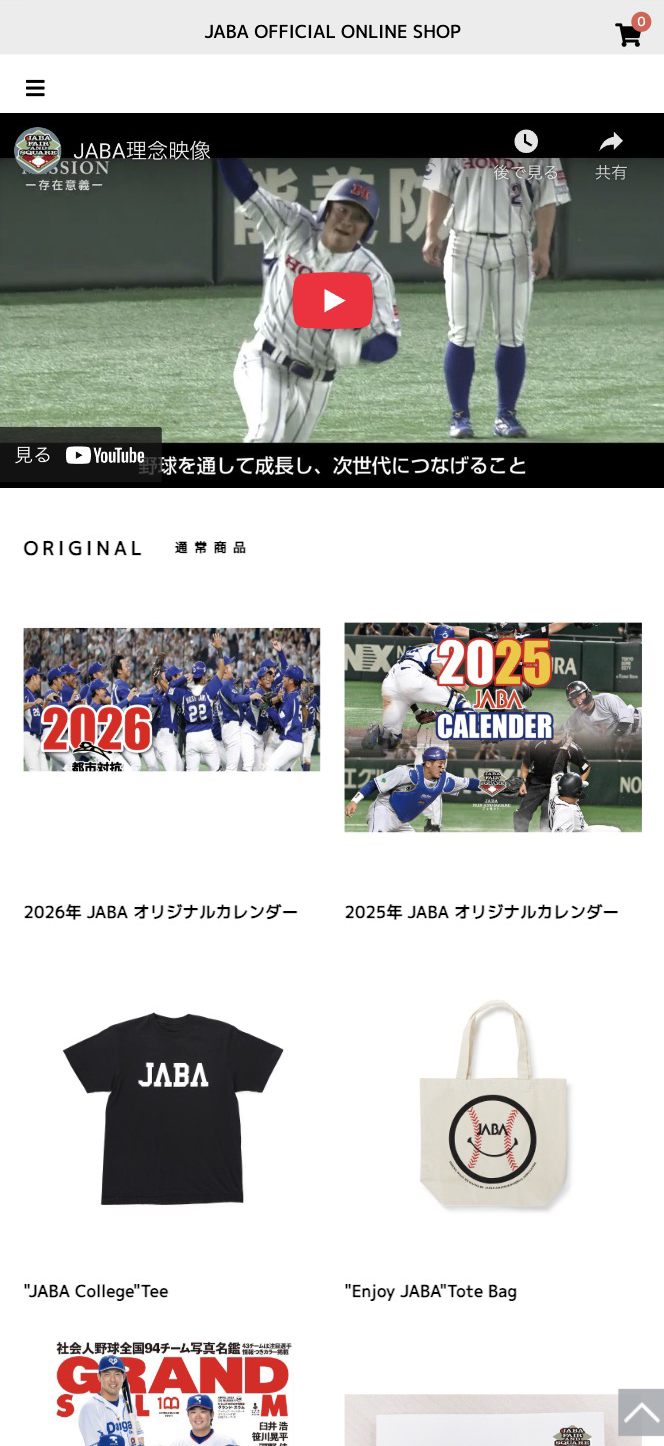Image resolution: width=664 pixels, height=1446 pixels.
Task: Open the 2025年 JABA calendar product
Action: pyautogui.click(x=493, y=728)
